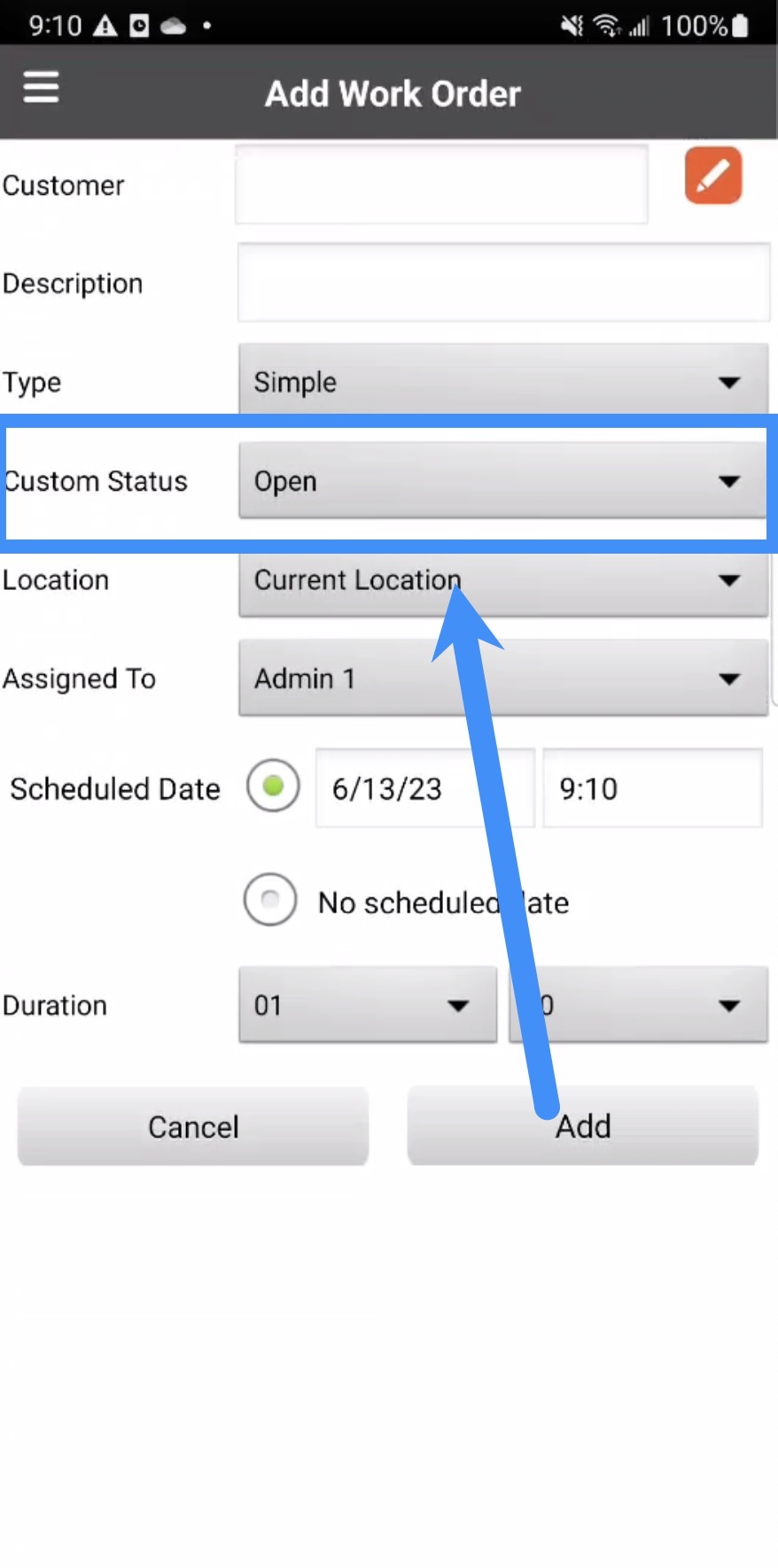The width and height of the screenshot is (778, 1568).
Task: Open the Duration hours dropdown showing 01
Action: click(x=367, y=1005)
